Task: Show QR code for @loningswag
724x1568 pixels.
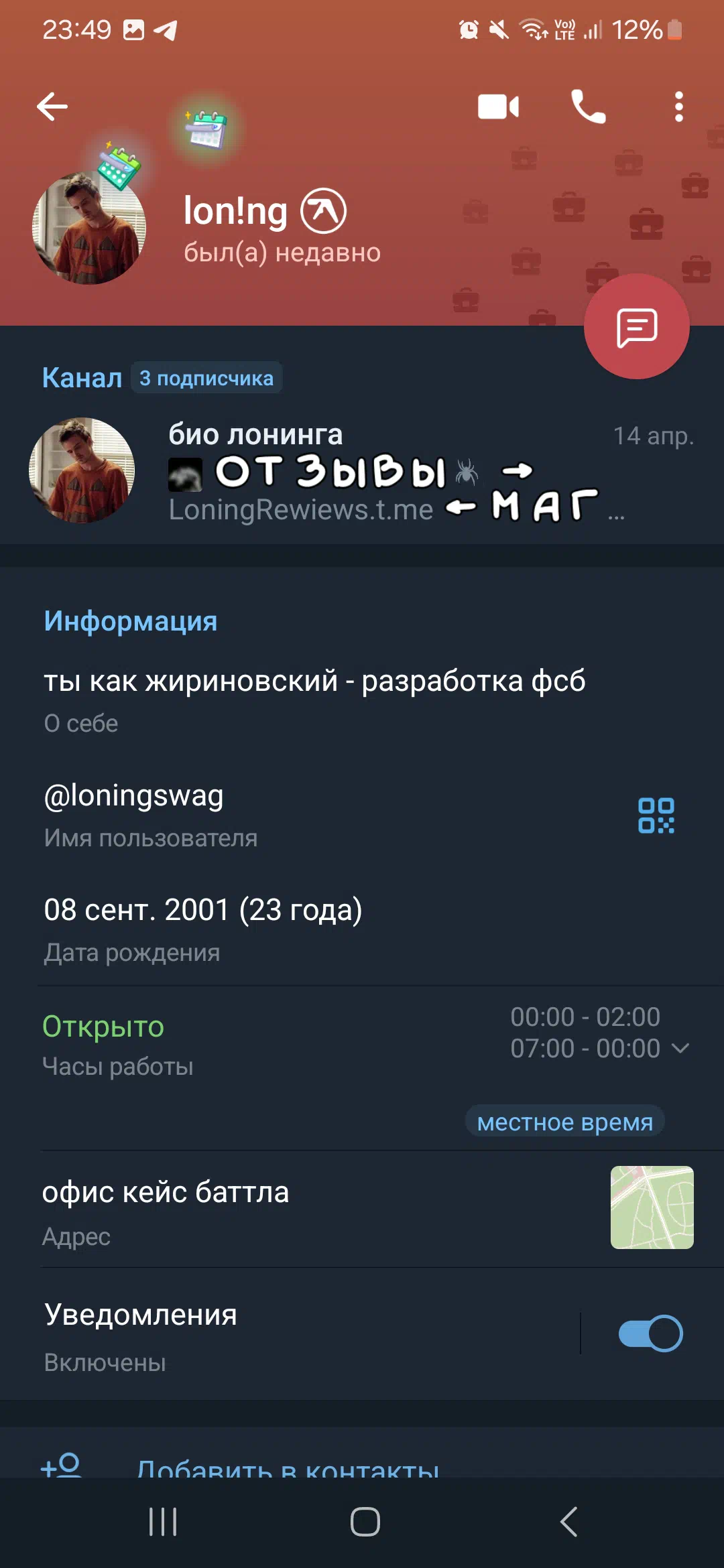Action: click(656, 815)
